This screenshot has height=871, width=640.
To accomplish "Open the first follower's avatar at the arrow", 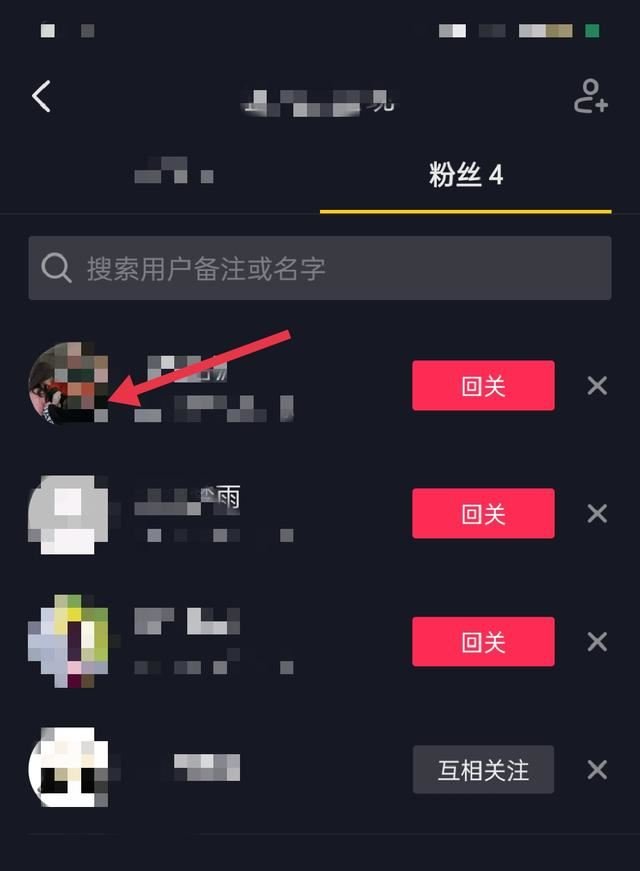I will coord(68,384).
